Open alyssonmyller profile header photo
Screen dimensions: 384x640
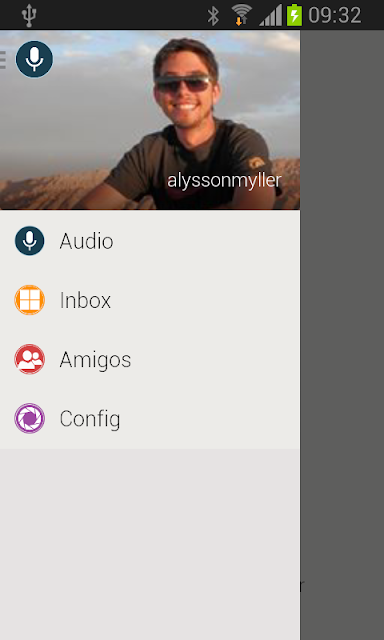[x=150, y=120]
